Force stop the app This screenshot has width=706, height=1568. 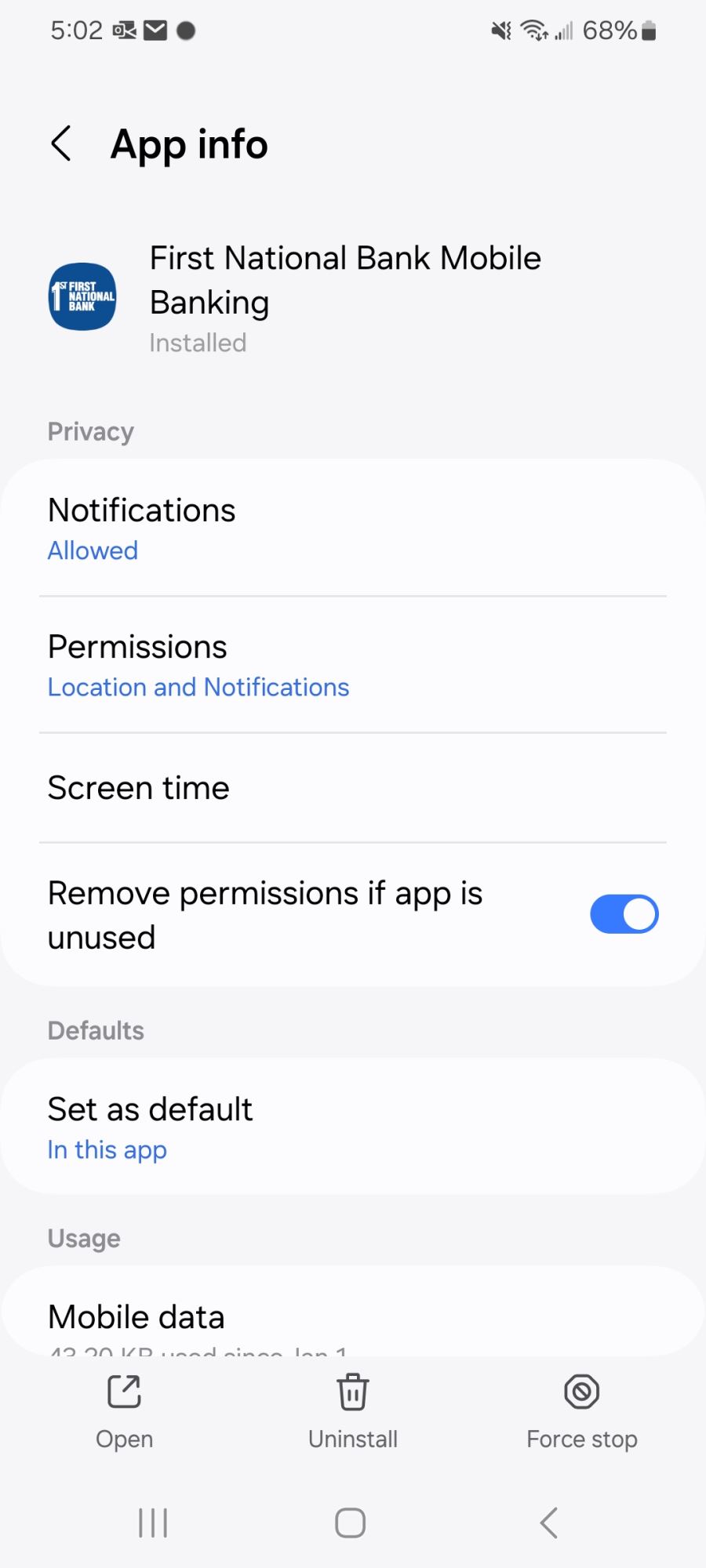(581, 1411)
